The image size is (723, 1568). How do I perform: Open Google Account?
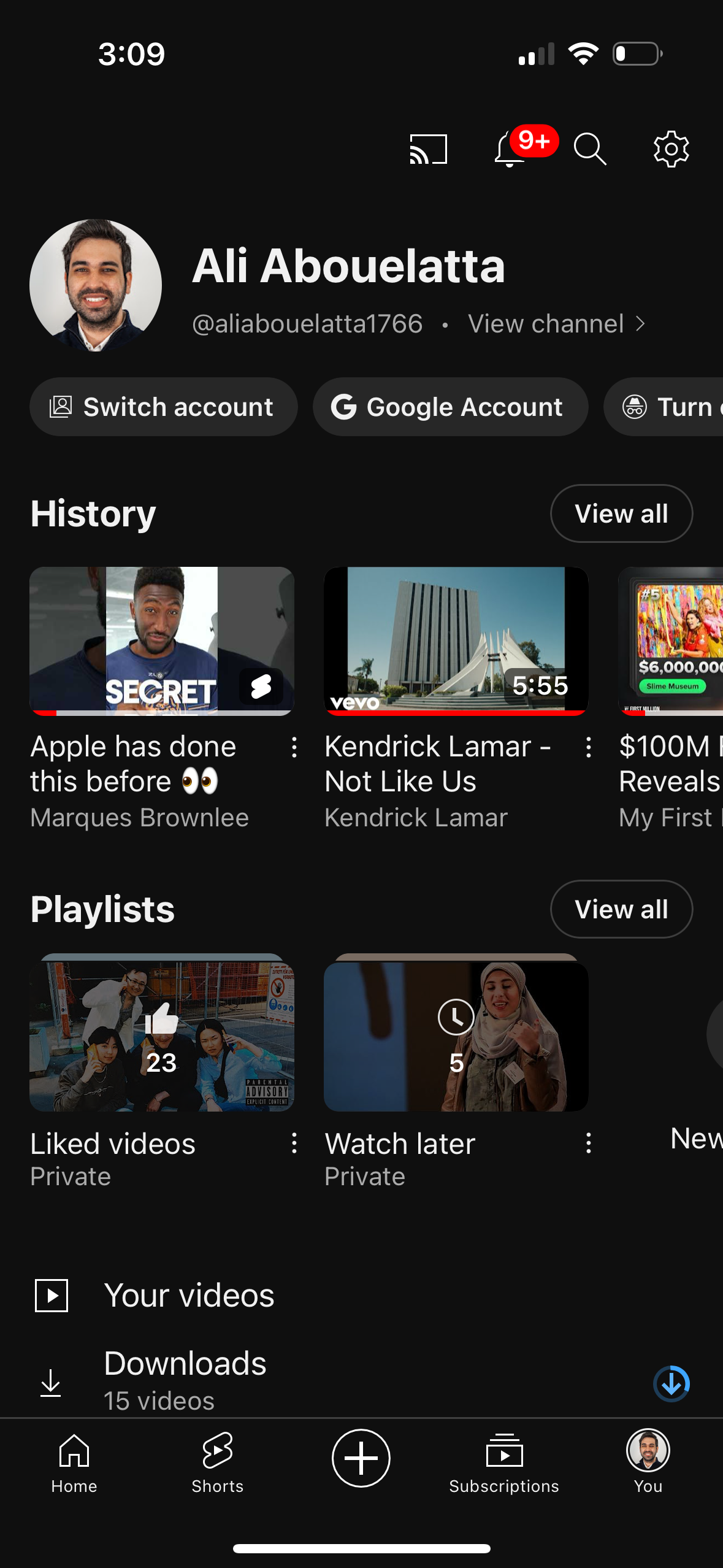pos(450,406)
